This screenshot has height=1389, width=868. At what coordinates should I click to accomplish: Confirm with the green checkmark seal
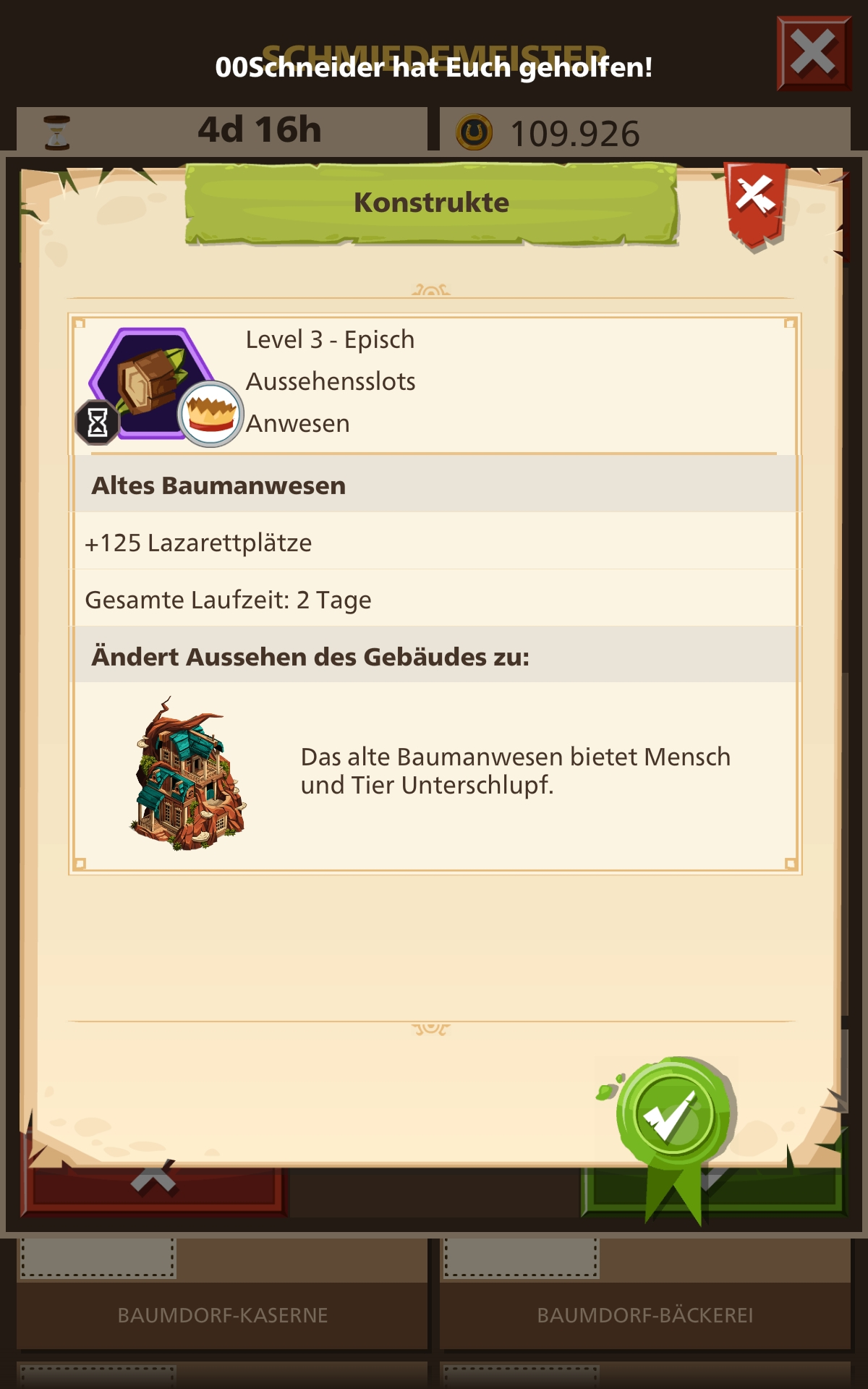point(673,1115)
